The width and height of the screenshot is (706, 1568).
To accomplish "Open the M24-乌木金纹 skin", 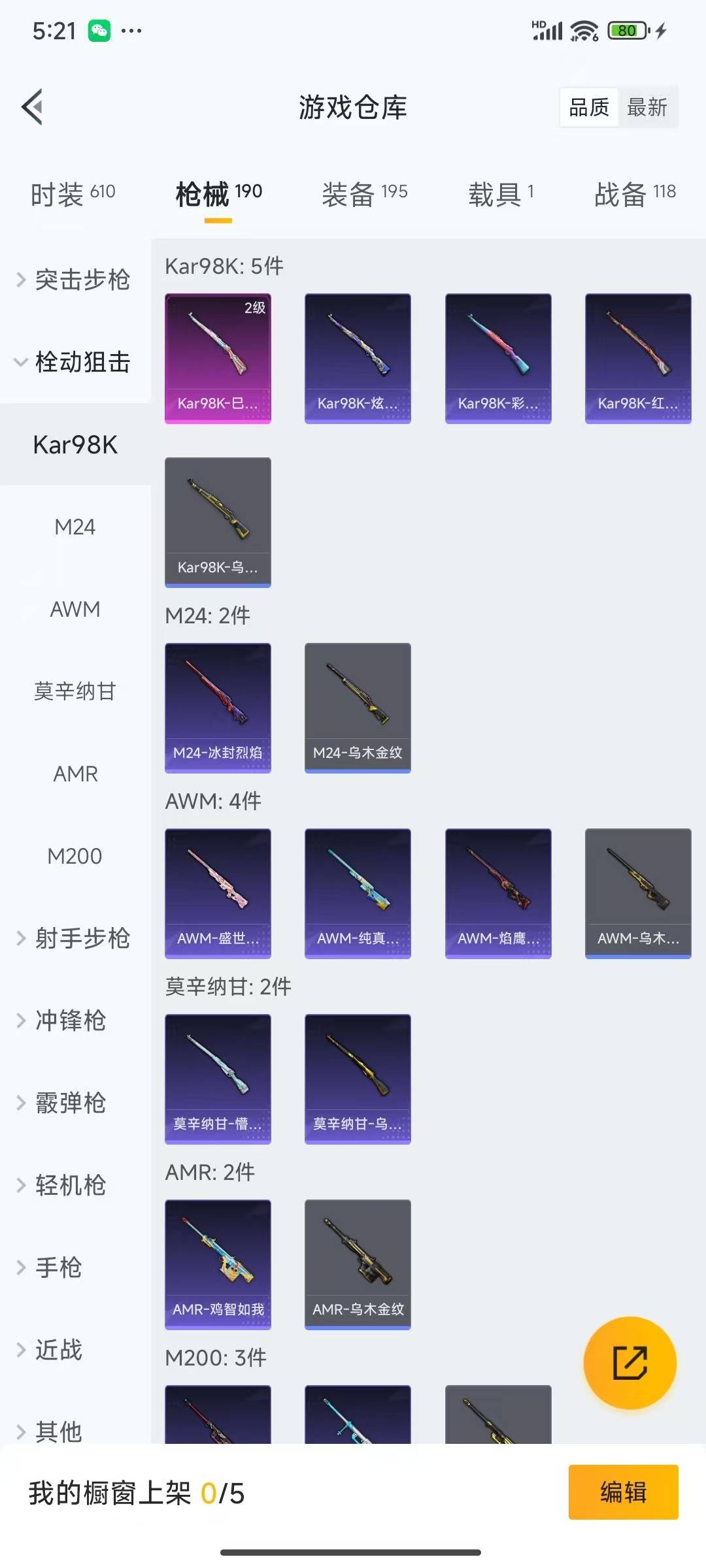I will coord(358,708).
